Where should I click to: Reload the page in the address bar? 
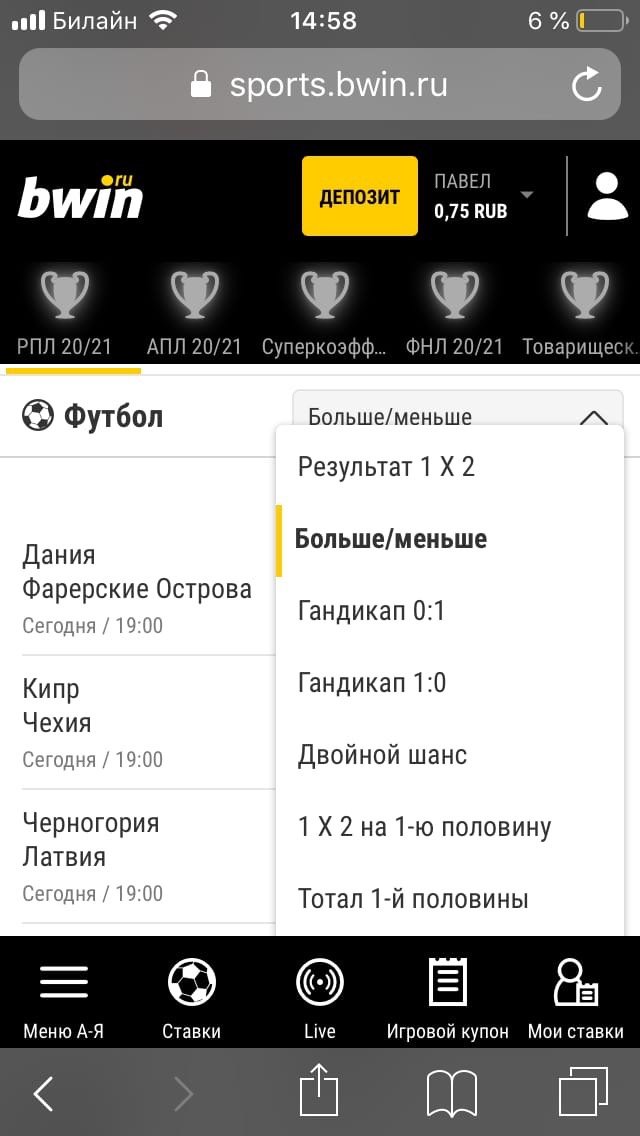(x=587, y=85)
